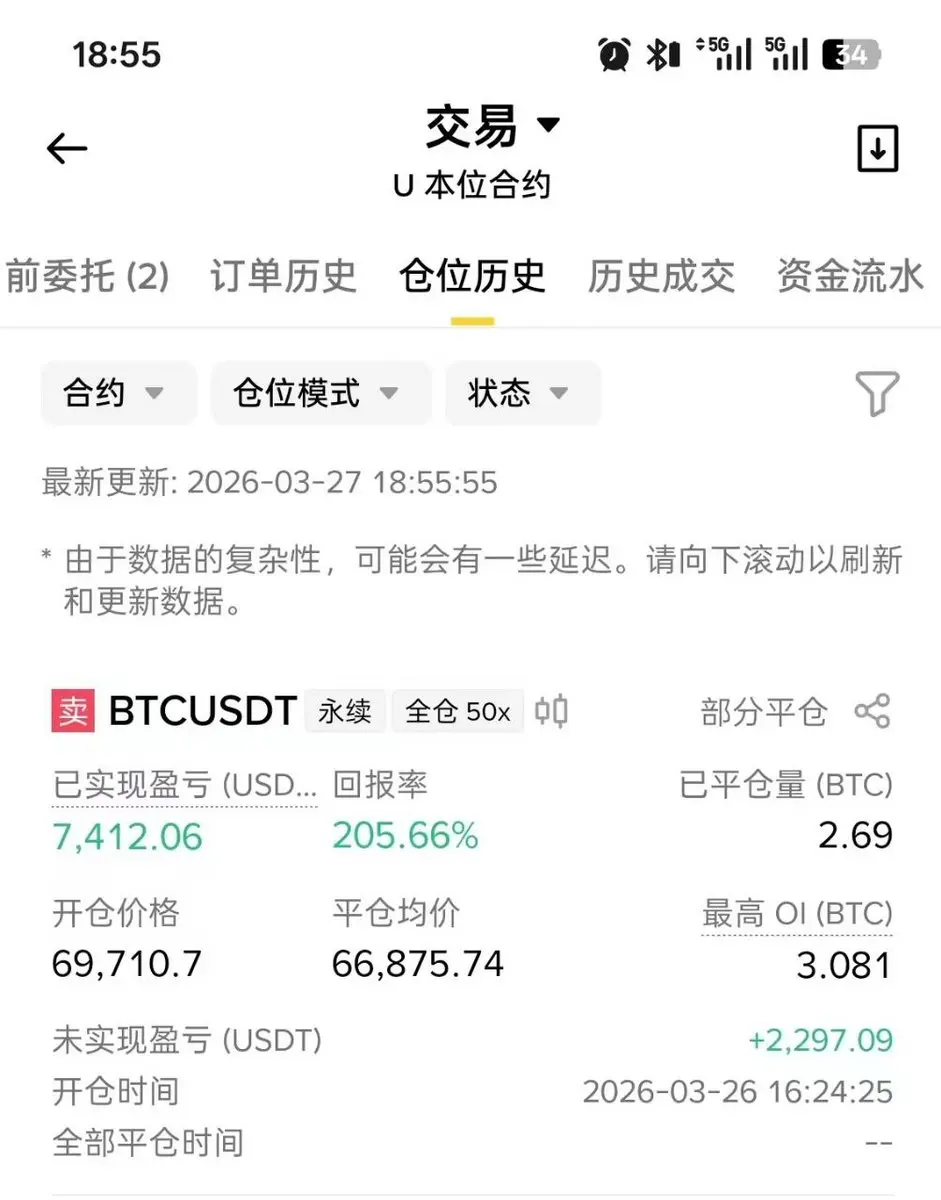
Task: Go back using the arrow icon
Action: click(67, 149)
